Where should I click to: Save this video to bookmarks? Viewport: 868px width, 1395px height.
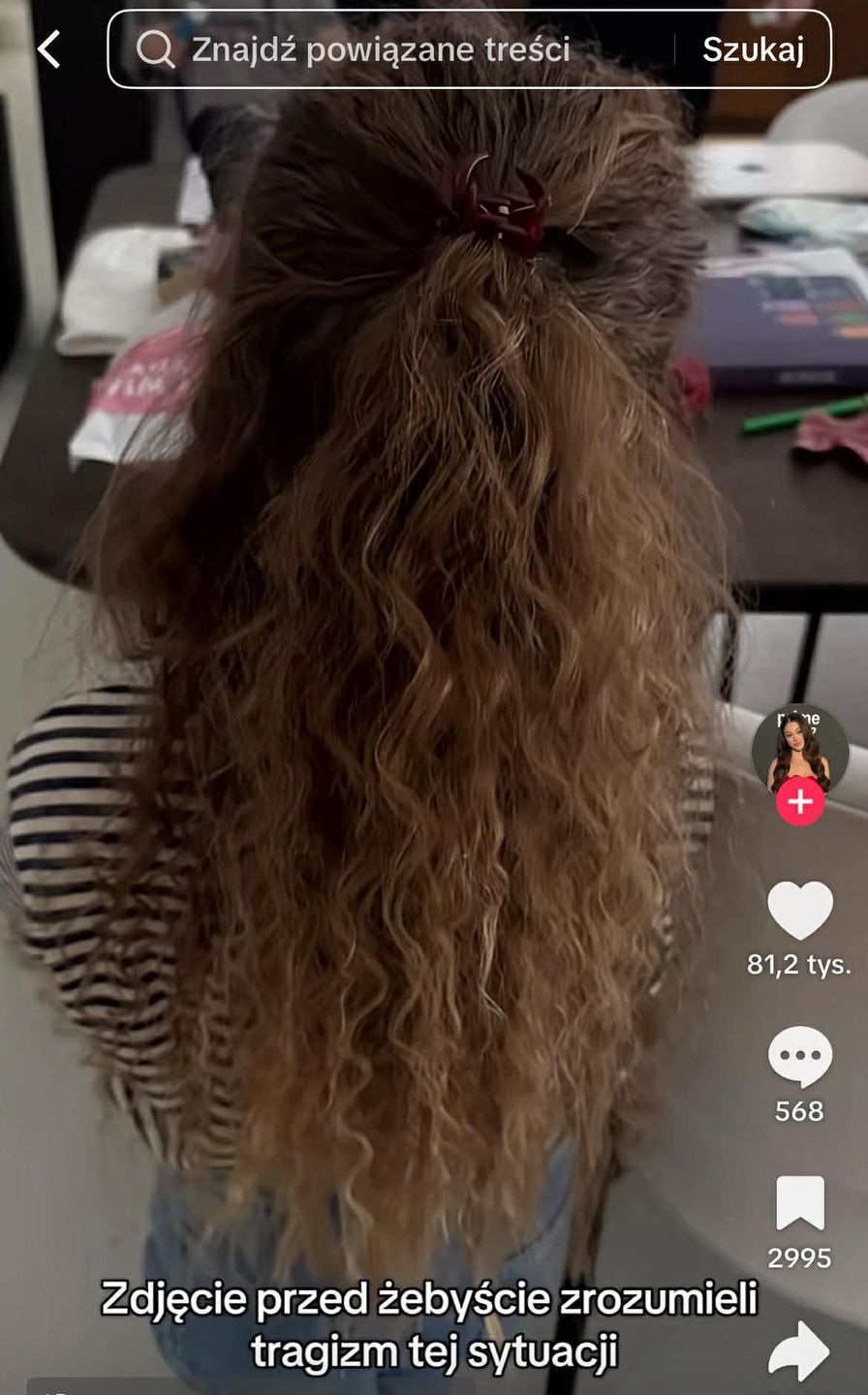point(799,1203)
